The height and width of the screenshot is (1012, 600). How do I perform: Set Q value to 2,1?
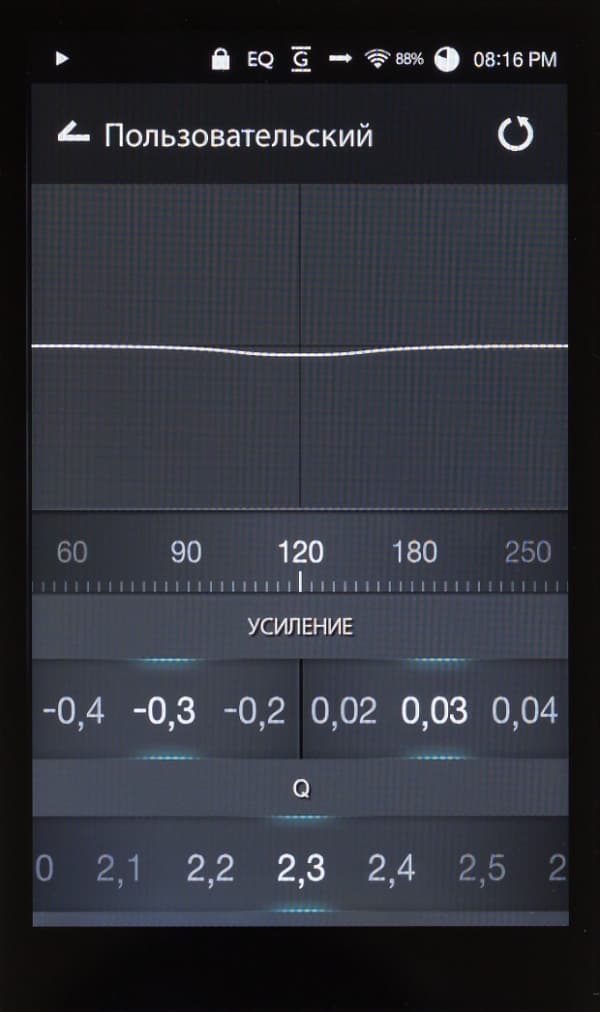[x=119, y=869]
